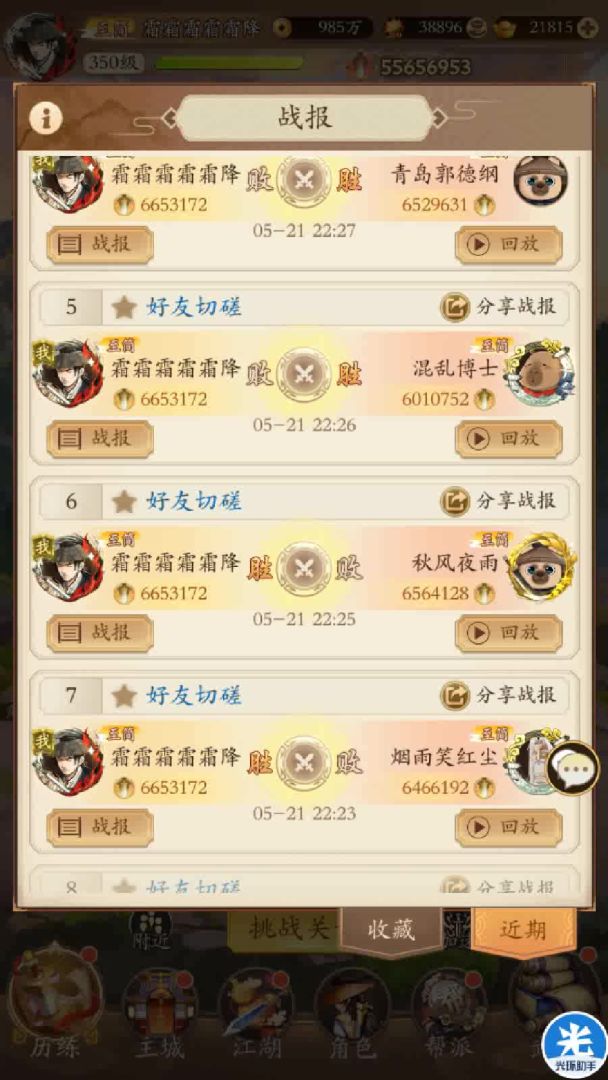Open the 光环助手 floating assistant
Screen dimensions: 608x1080
pos(575,1046)
